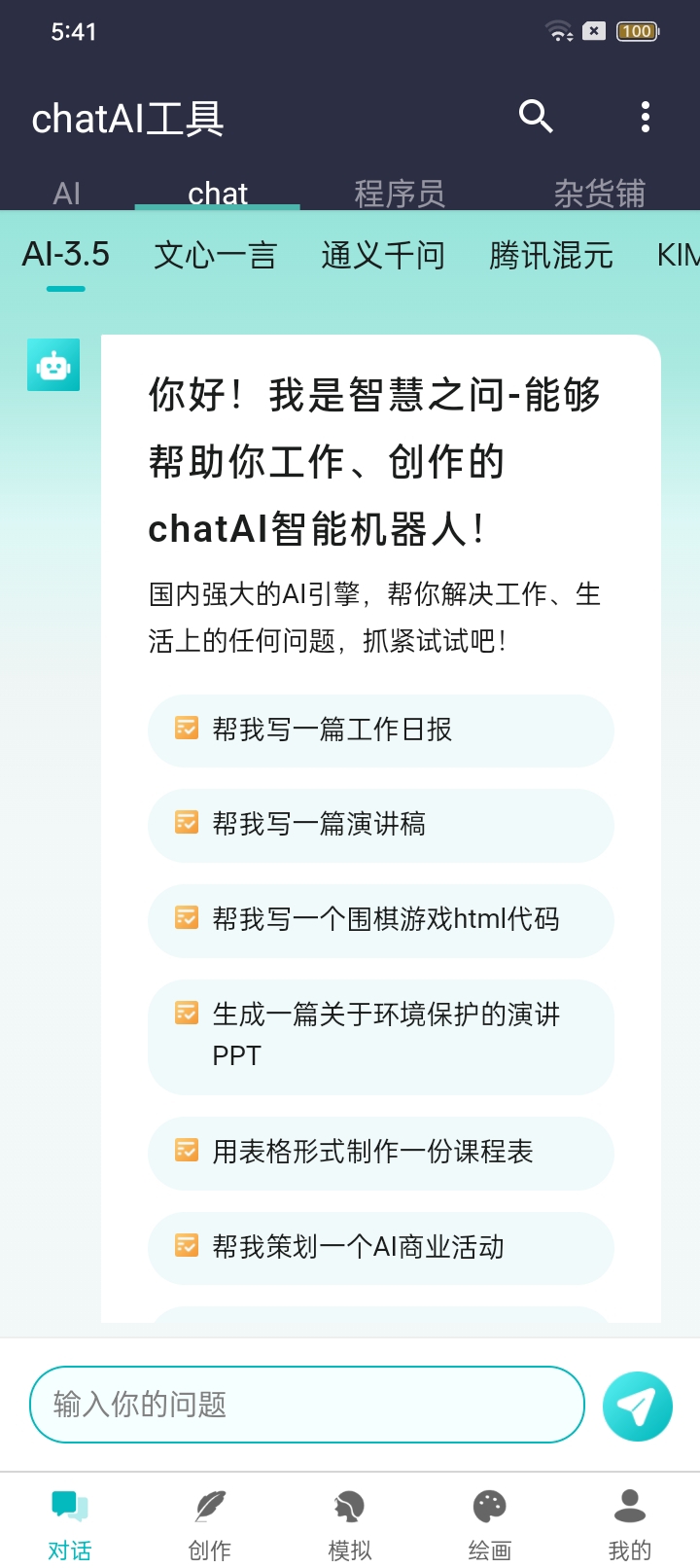The height and width of the screenshot is (1568, 700).
Task: Focus the 输入你的问题 text field
Action: [307, 1405]
